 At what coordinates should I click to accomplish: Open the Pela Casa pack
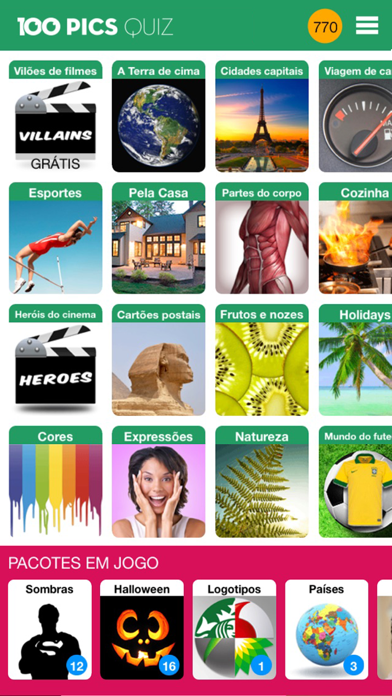click(158, 238)
